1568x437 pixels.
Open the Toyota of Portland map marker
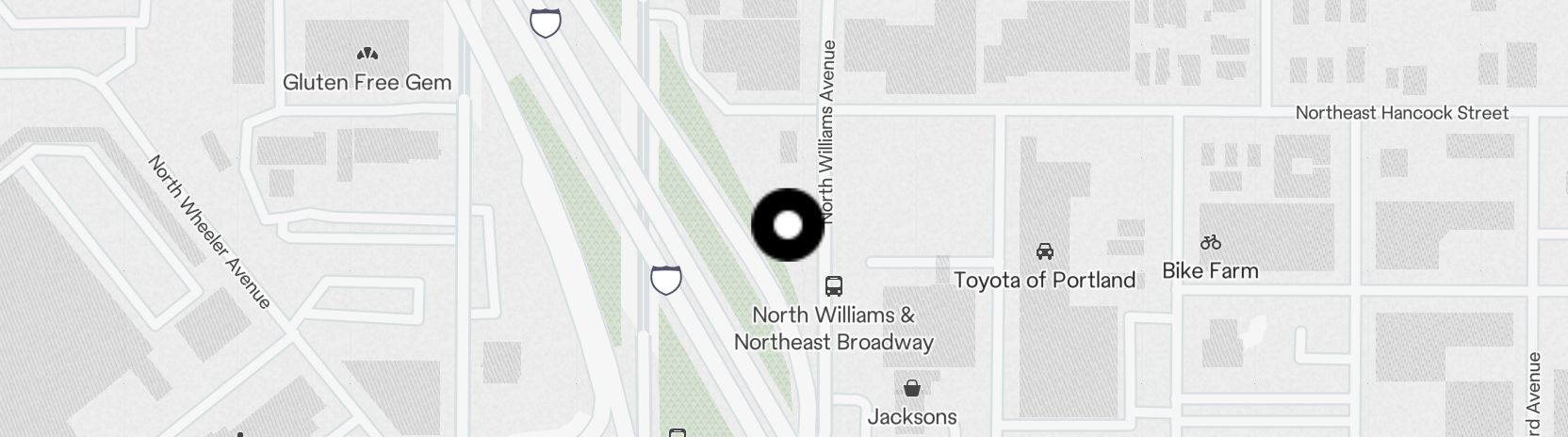point(1044,251)
